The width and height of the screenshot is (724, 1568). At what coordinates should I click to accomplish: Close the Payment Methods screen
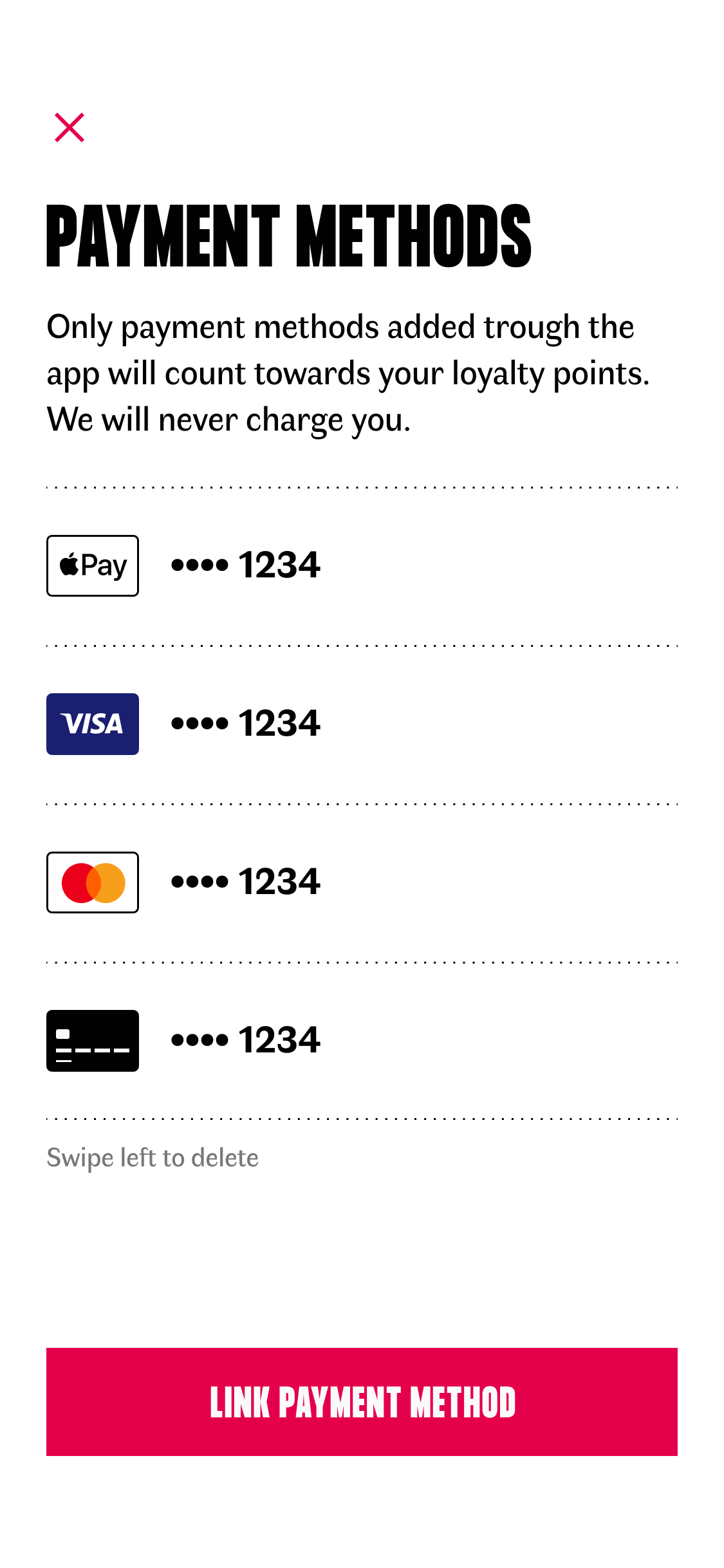pos(70,127)
